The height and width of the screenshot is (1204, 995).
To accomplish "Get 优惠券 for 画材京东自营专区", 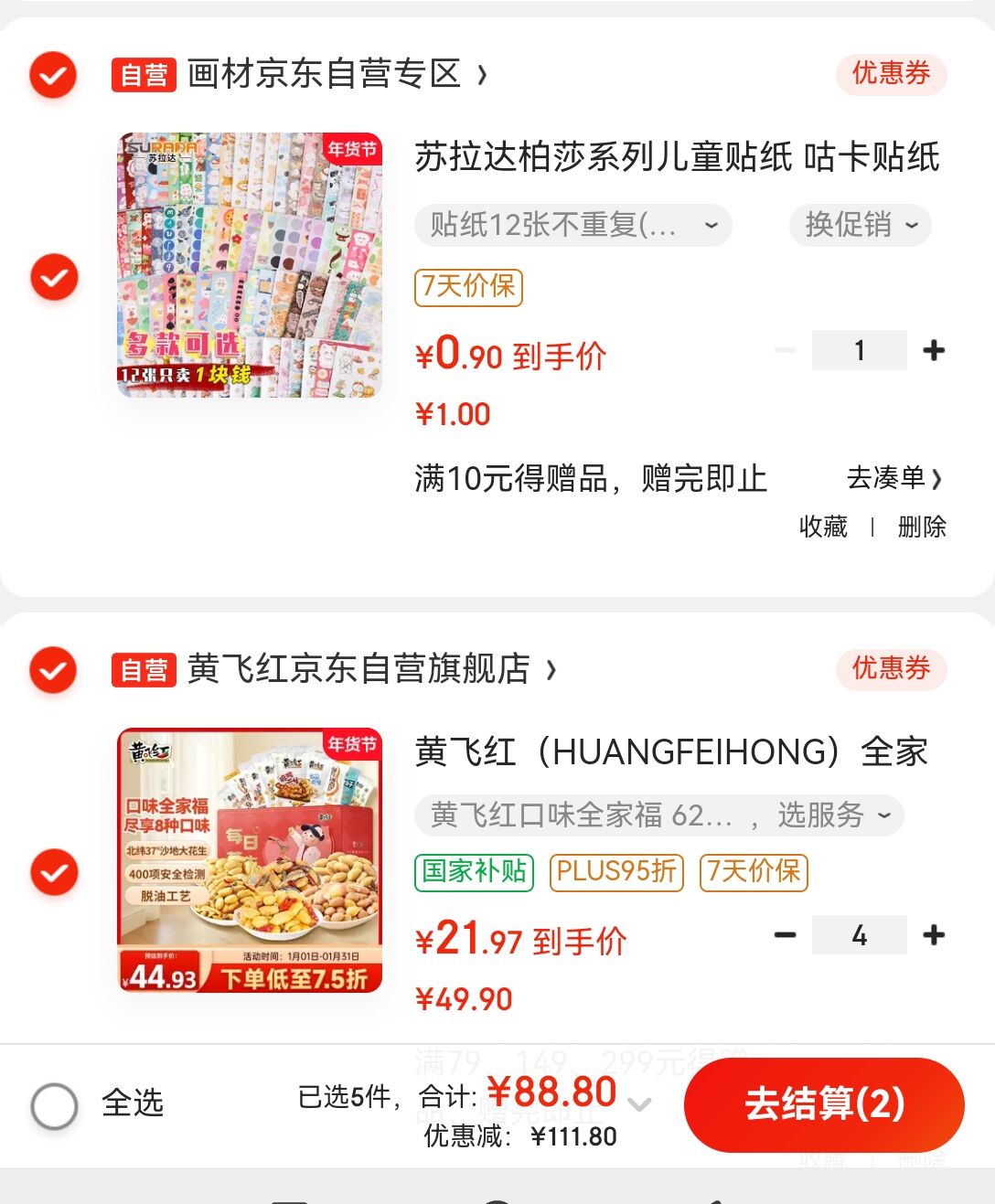I will click(x=891, y=73).
